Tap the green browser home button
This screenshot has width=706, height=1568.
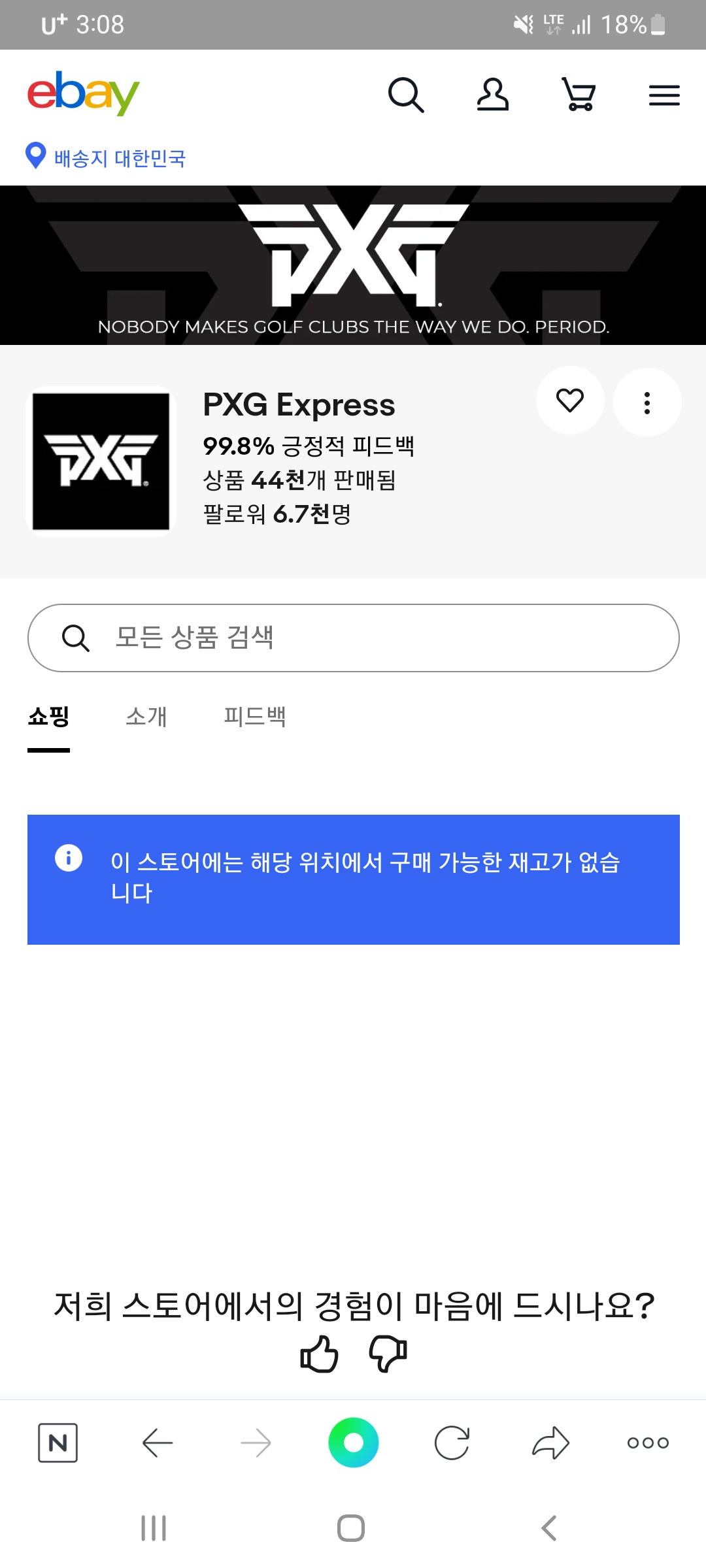[x=354, y=1443]
